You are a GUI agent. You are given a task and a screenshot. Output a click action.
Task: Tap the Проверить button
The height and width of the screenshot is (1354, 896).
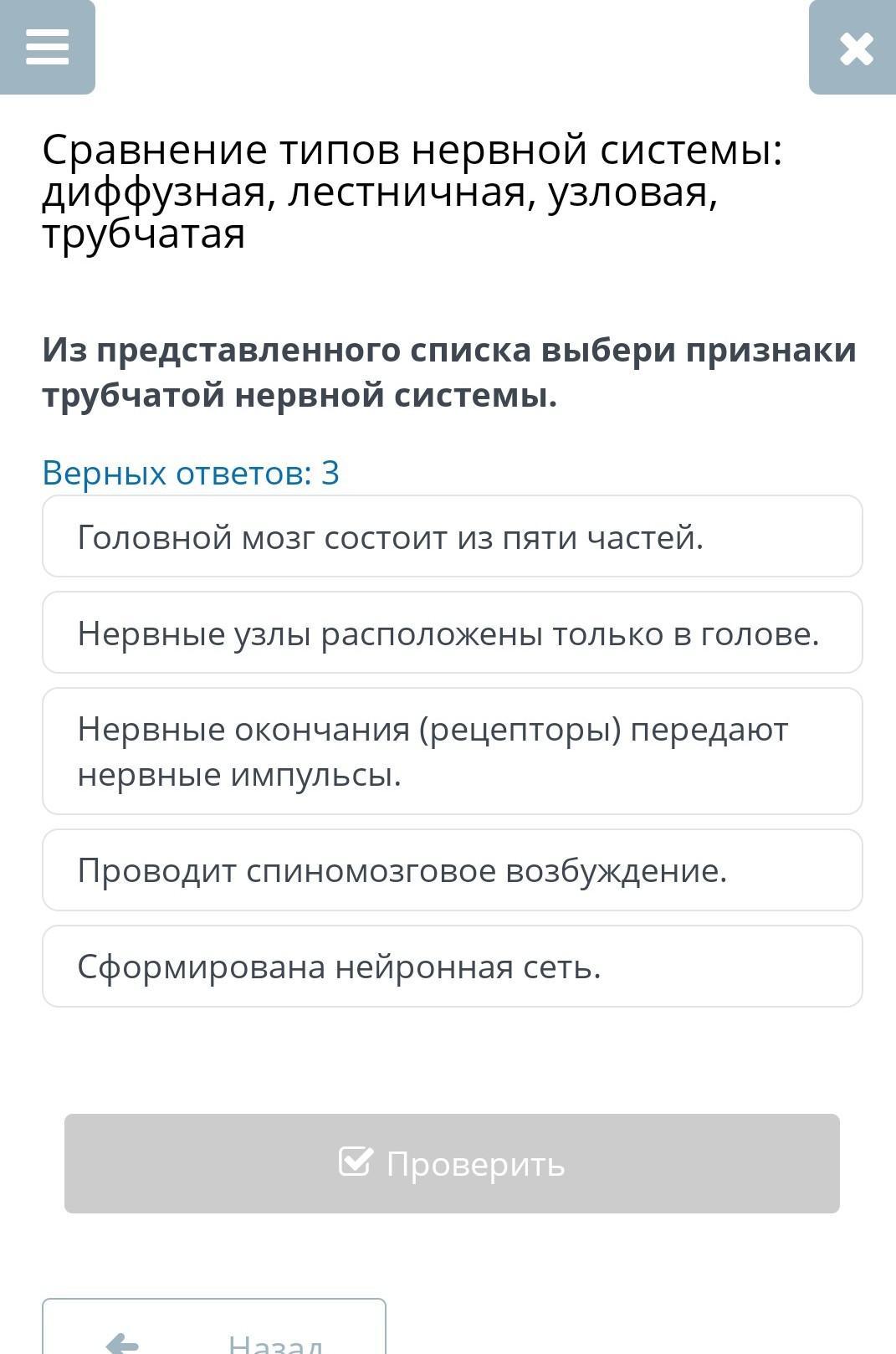pos(452,1163)
